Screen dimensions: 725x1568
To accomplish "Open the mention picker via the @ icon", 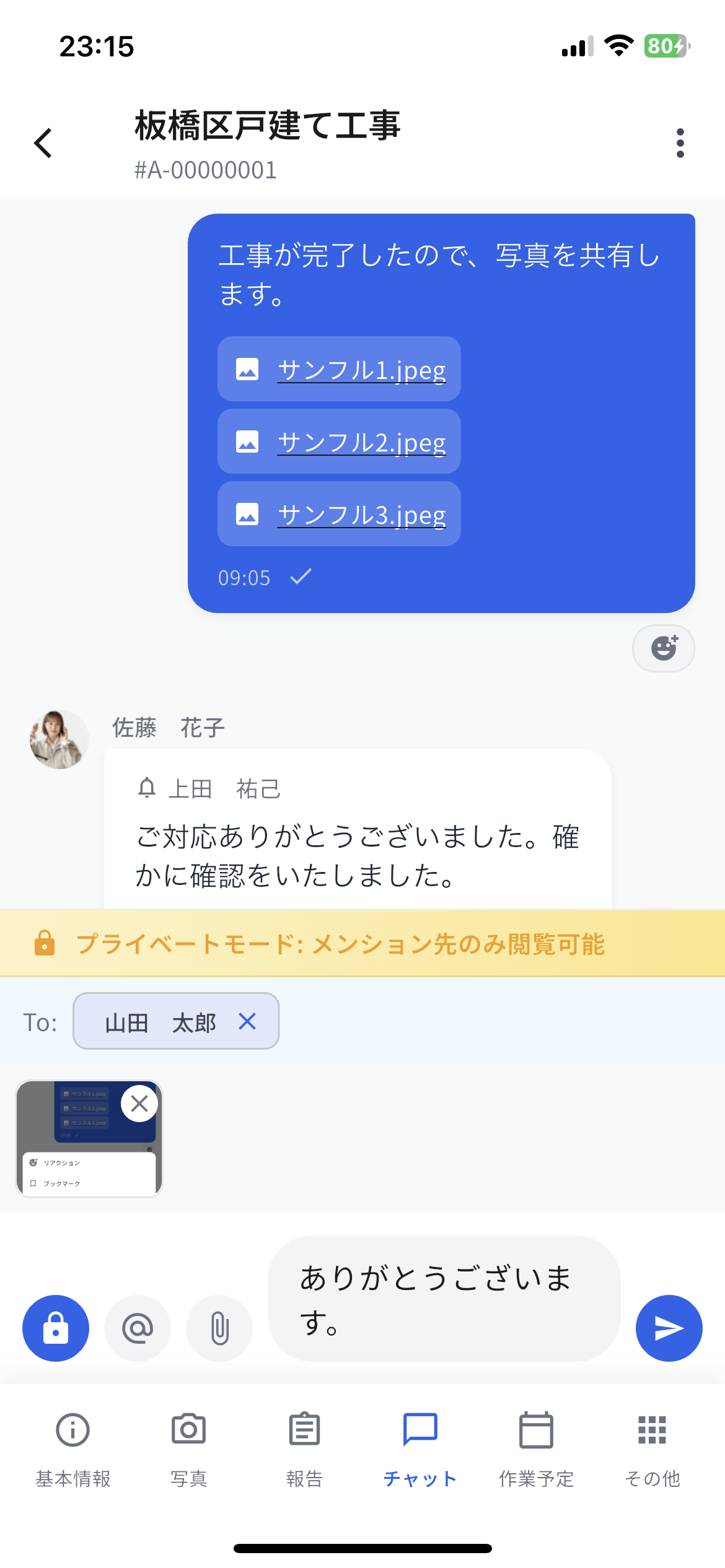I will pyautogui.click(x=137, y=1328).
